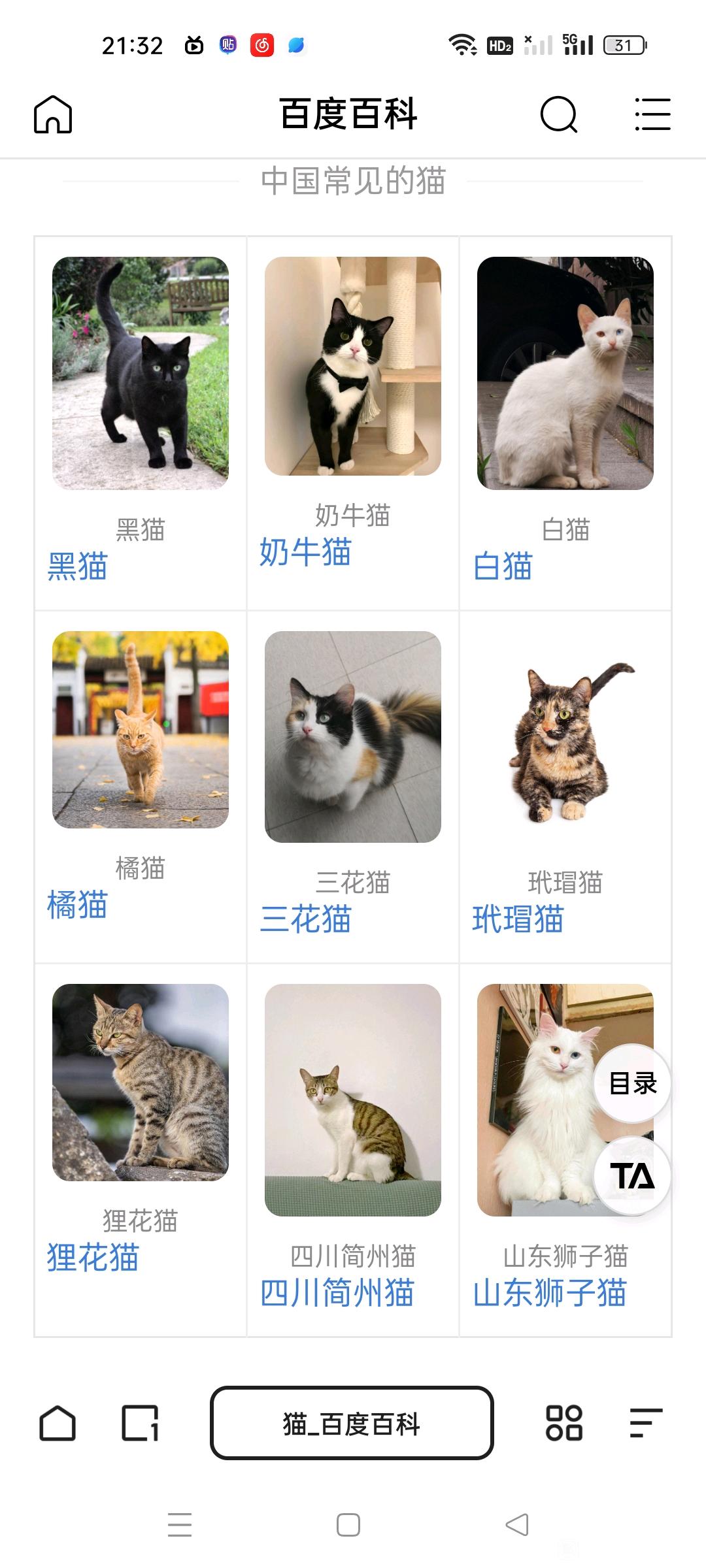Viewport: 706px width, 1568px height.
Task: Open the 四川简州猫 link
Action: (x=337, y=1293)
